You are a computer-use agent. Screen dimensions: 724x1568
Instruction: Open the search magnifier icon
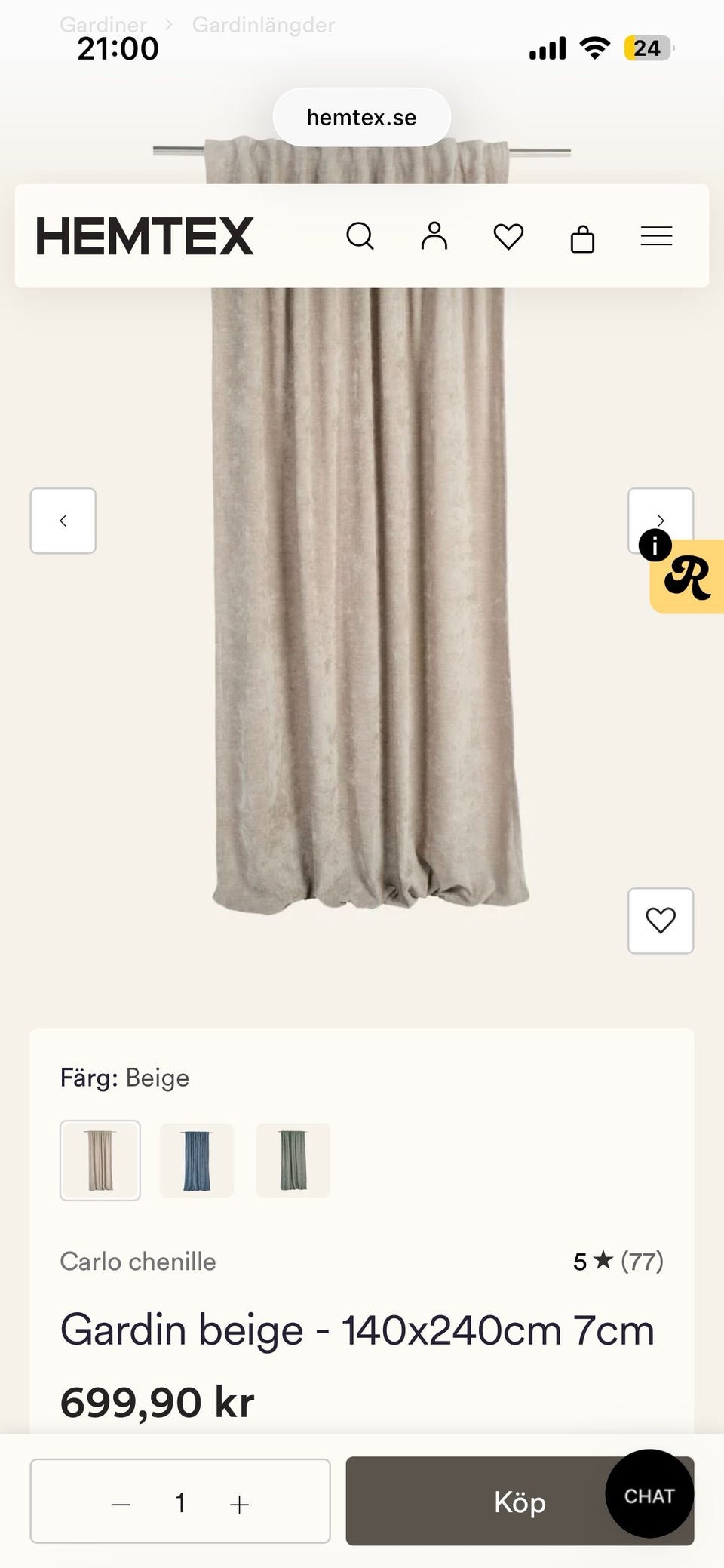tap(360, 236)
